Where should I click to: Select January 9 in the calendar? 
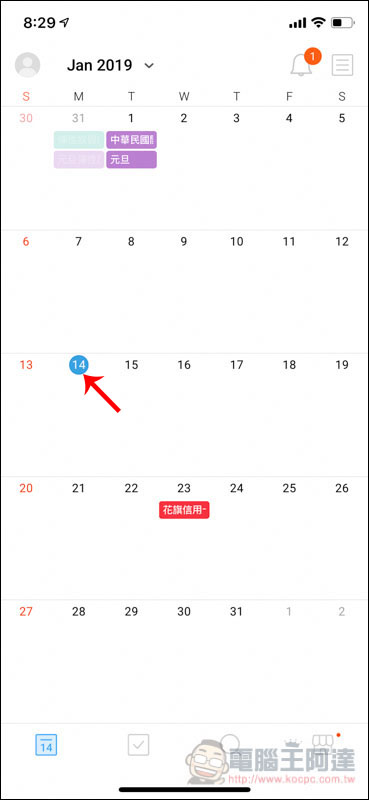[184, 242]
